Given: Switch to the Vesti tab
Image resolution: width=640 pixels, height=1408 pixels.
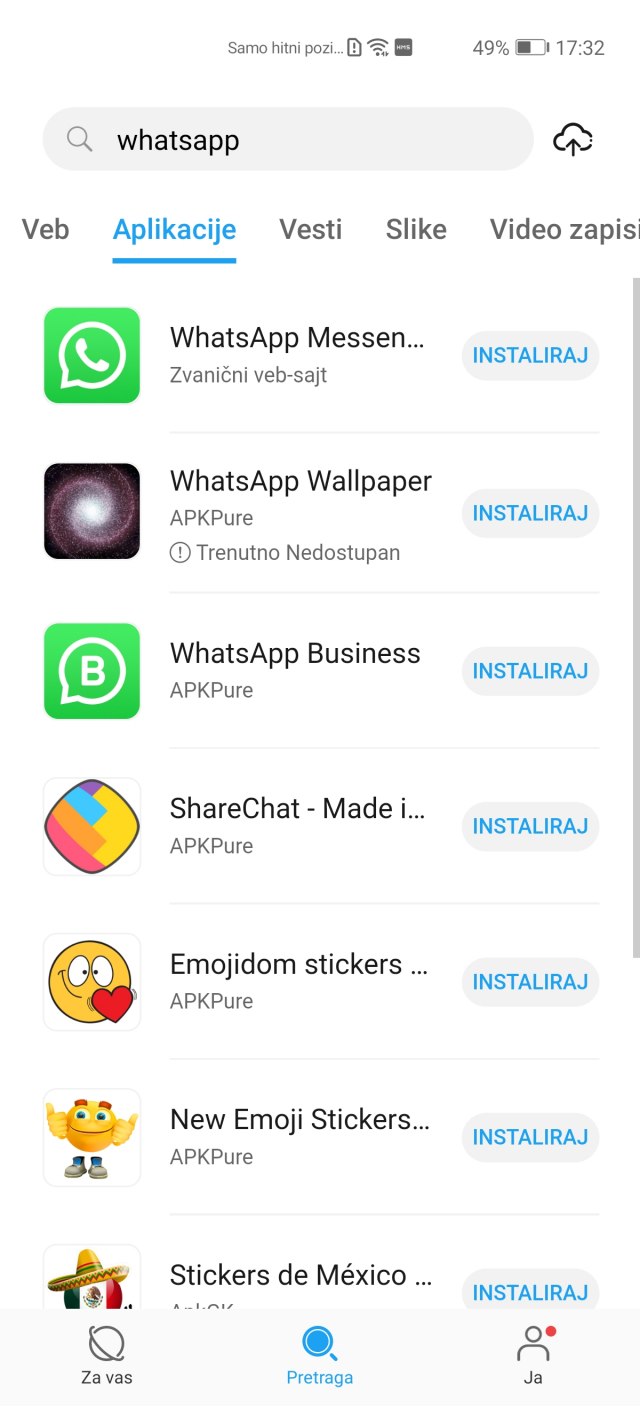Looking at the screenshot, I should pos(311,230).
